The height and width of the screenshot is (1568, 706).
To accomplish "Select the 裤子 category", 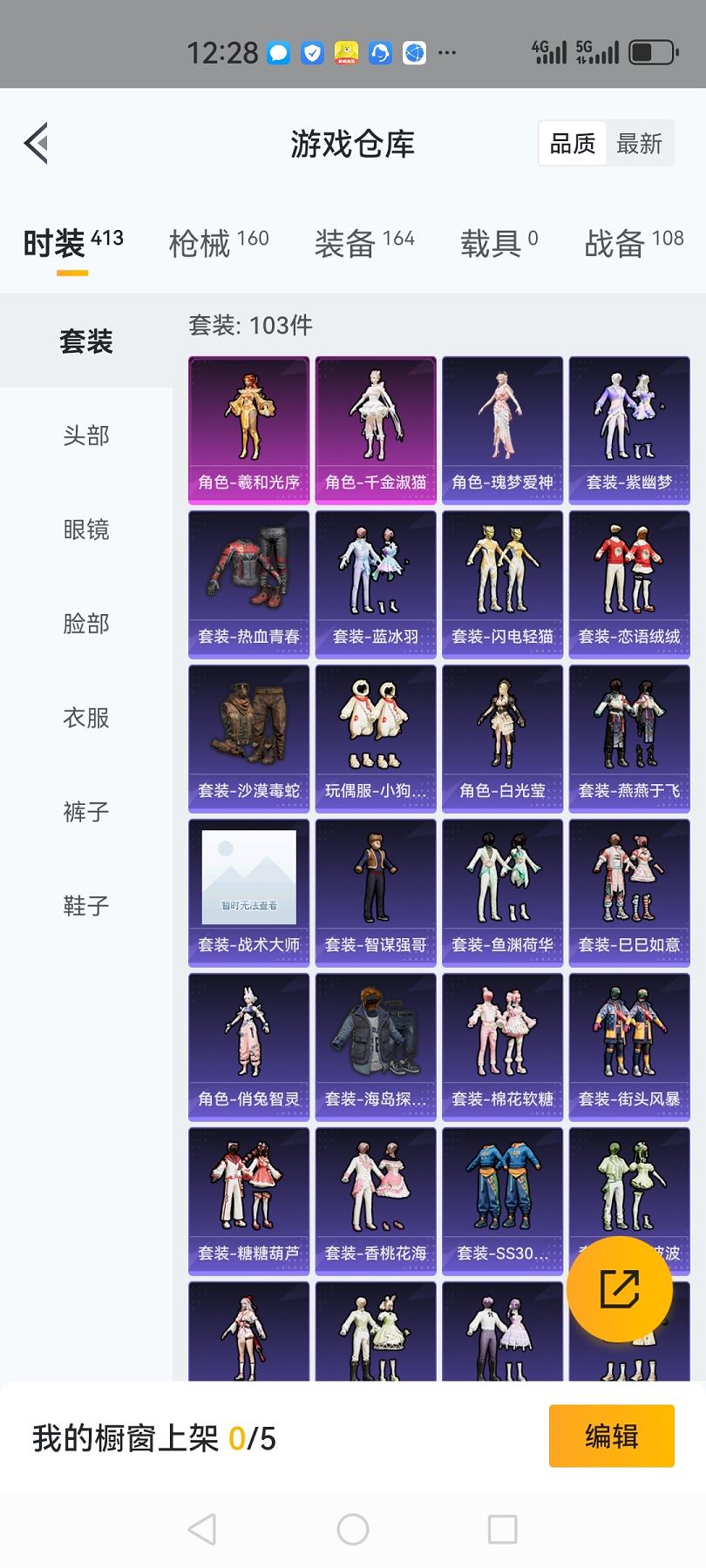I will point(85,812).
